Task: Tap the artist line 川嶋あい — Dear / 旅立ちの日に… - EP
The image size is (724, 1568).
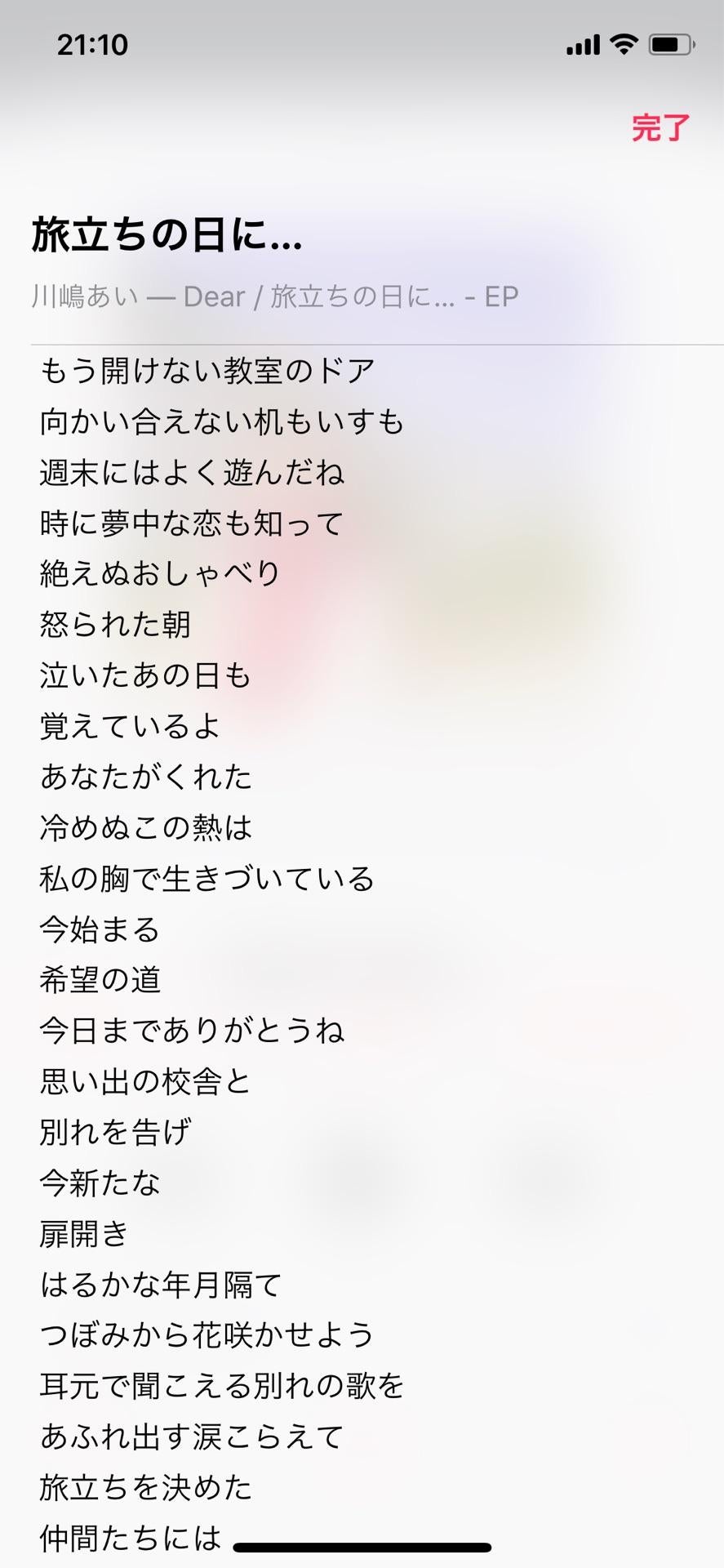Action: 273,296
